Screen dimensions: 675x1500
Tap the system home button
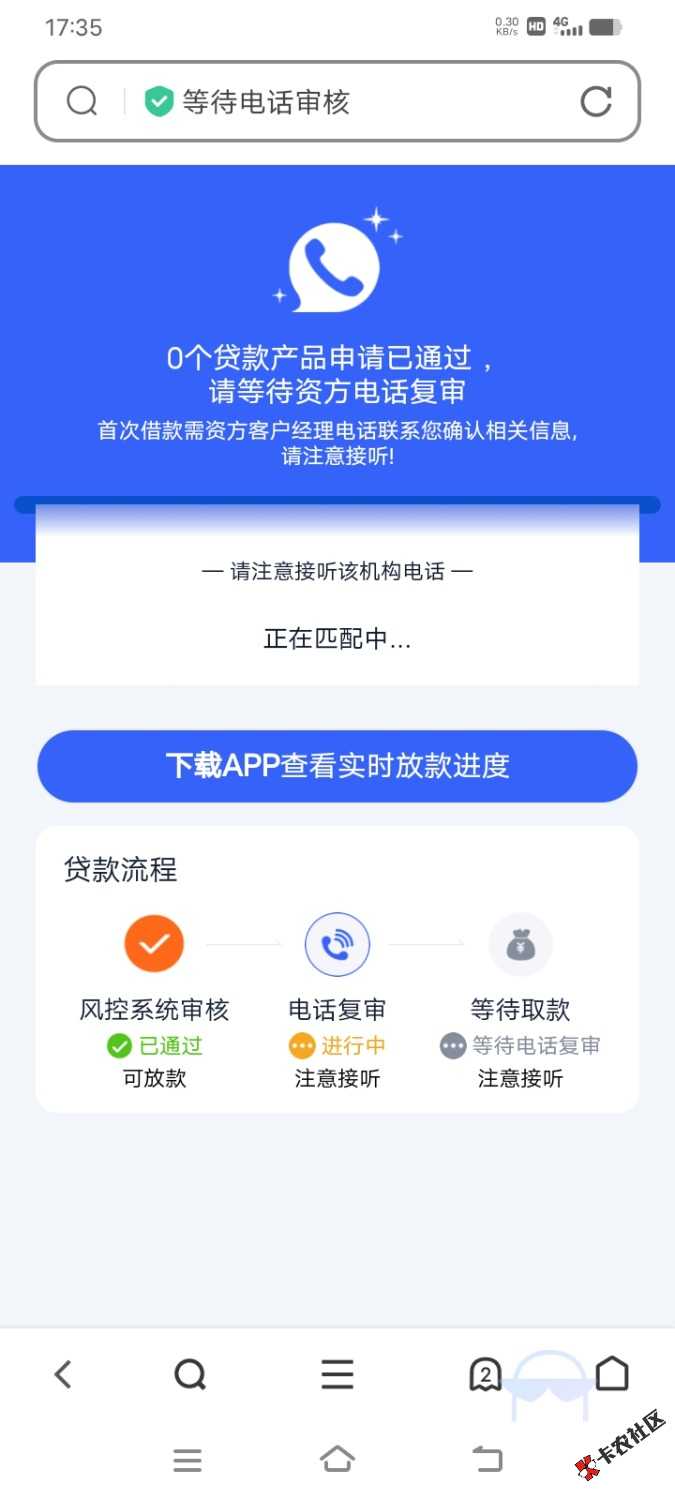tap(337, 1460)
